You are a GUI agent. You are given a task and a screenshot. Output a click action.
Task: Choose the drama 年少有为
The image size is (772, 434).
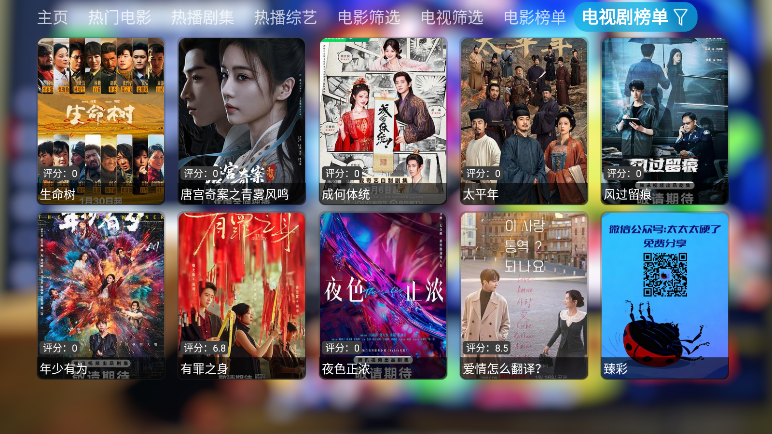[101, 295]
